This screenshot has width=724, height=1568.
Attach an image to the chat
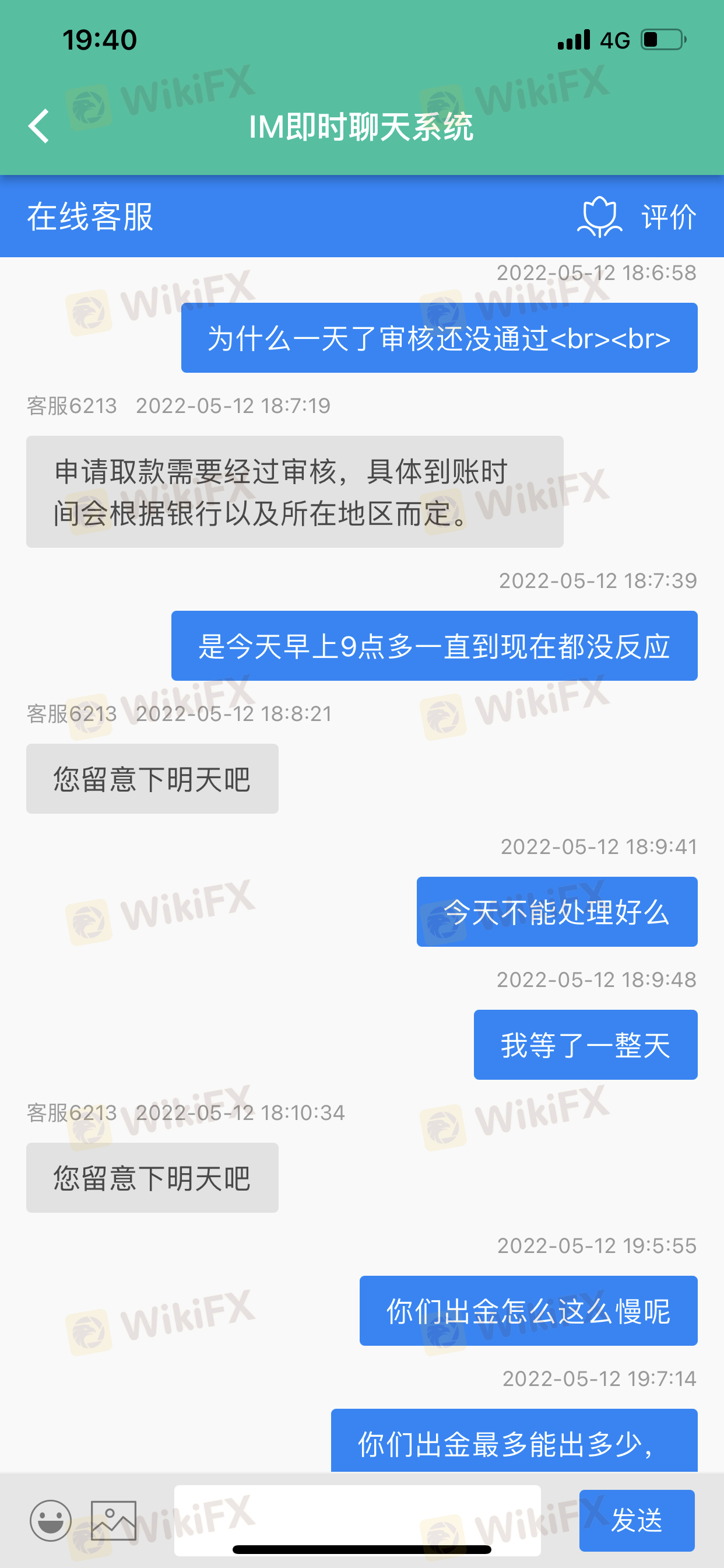point(114,1521)
